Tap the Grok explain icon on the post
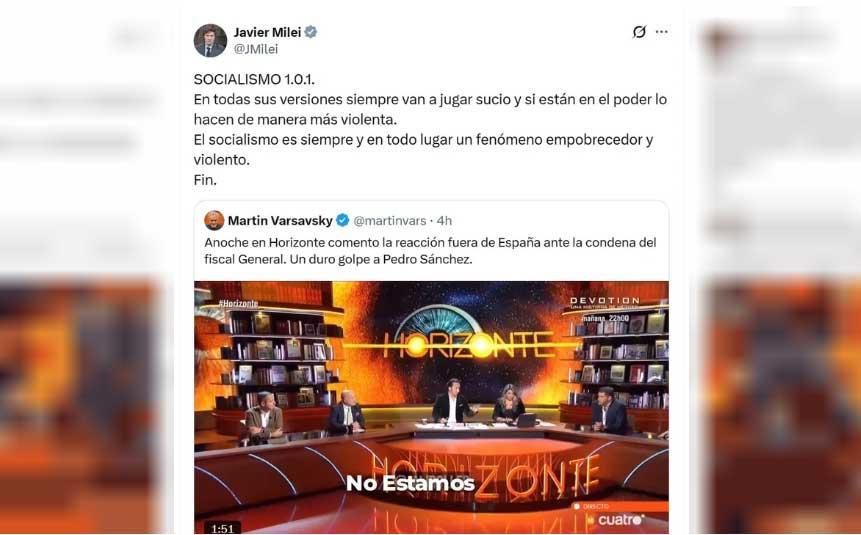 click(639, 32)
